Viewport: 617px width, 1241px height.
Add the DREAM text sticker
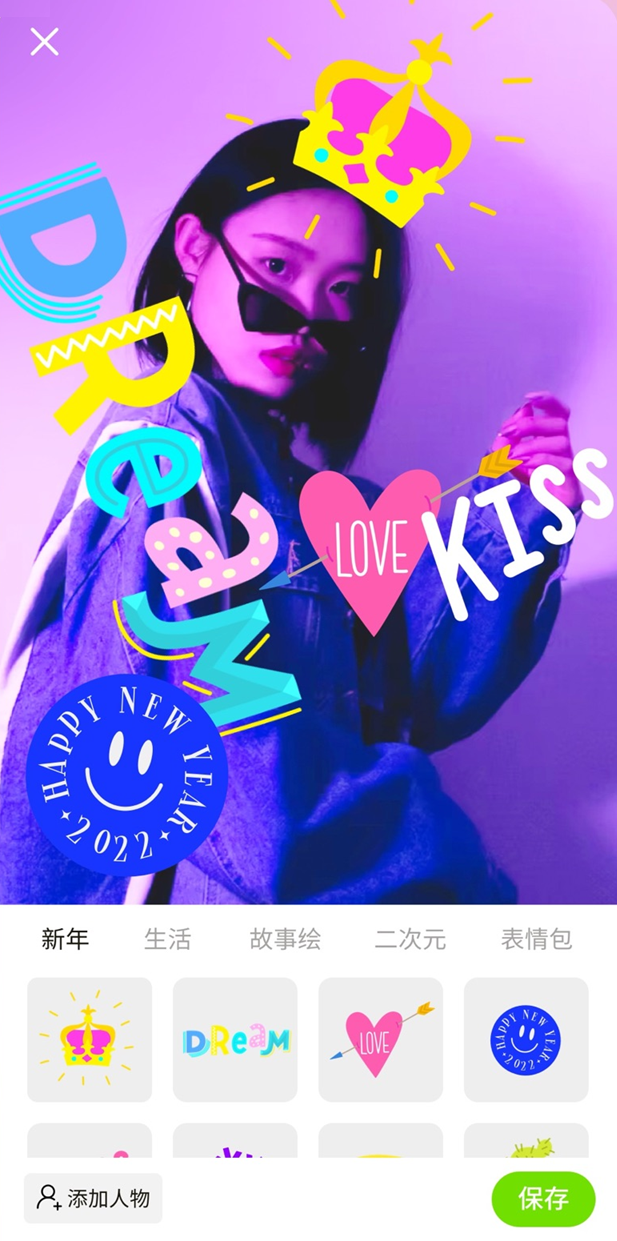coord(235,1040)
